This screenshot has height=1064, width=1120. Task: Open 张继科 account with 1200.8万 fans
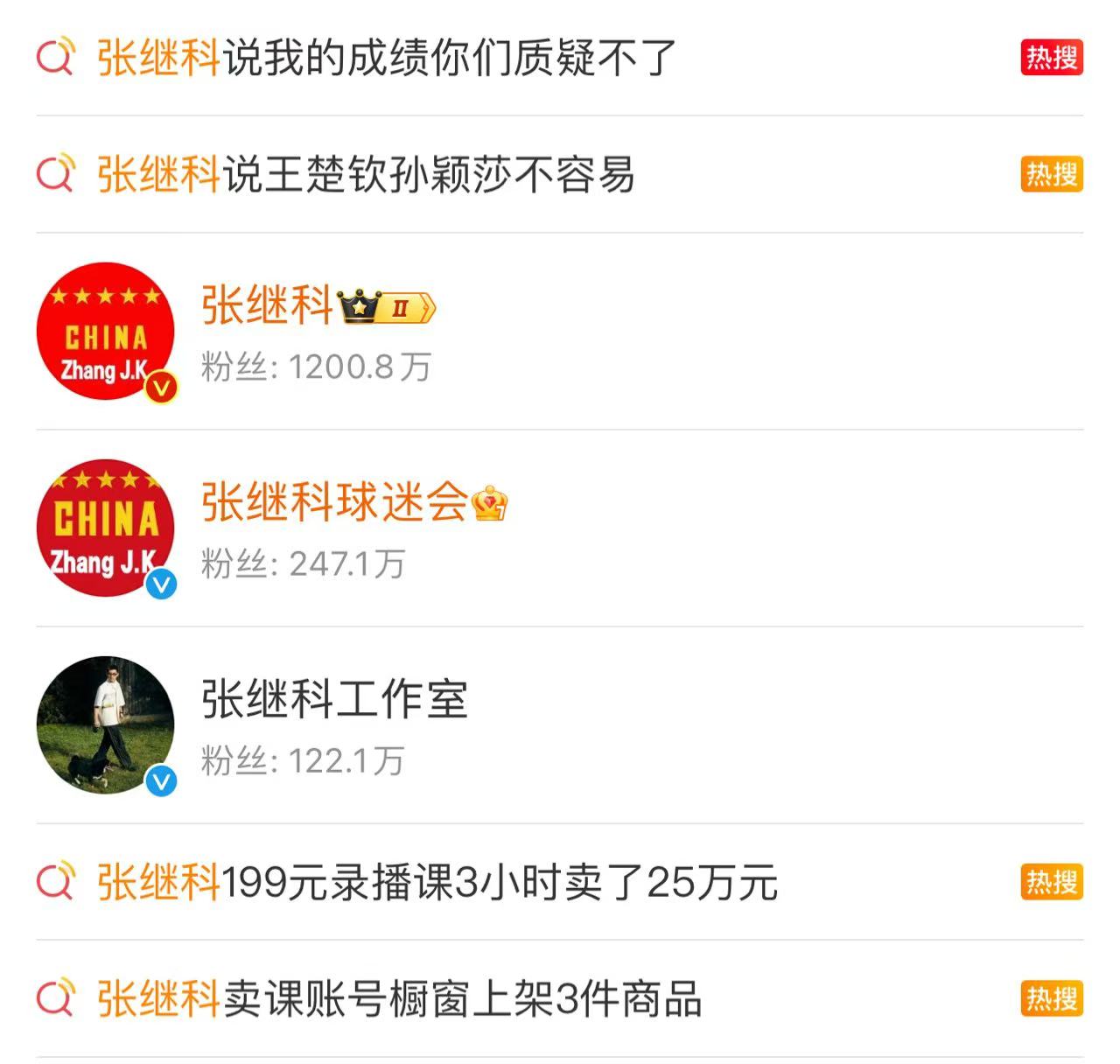coord(316,332)
